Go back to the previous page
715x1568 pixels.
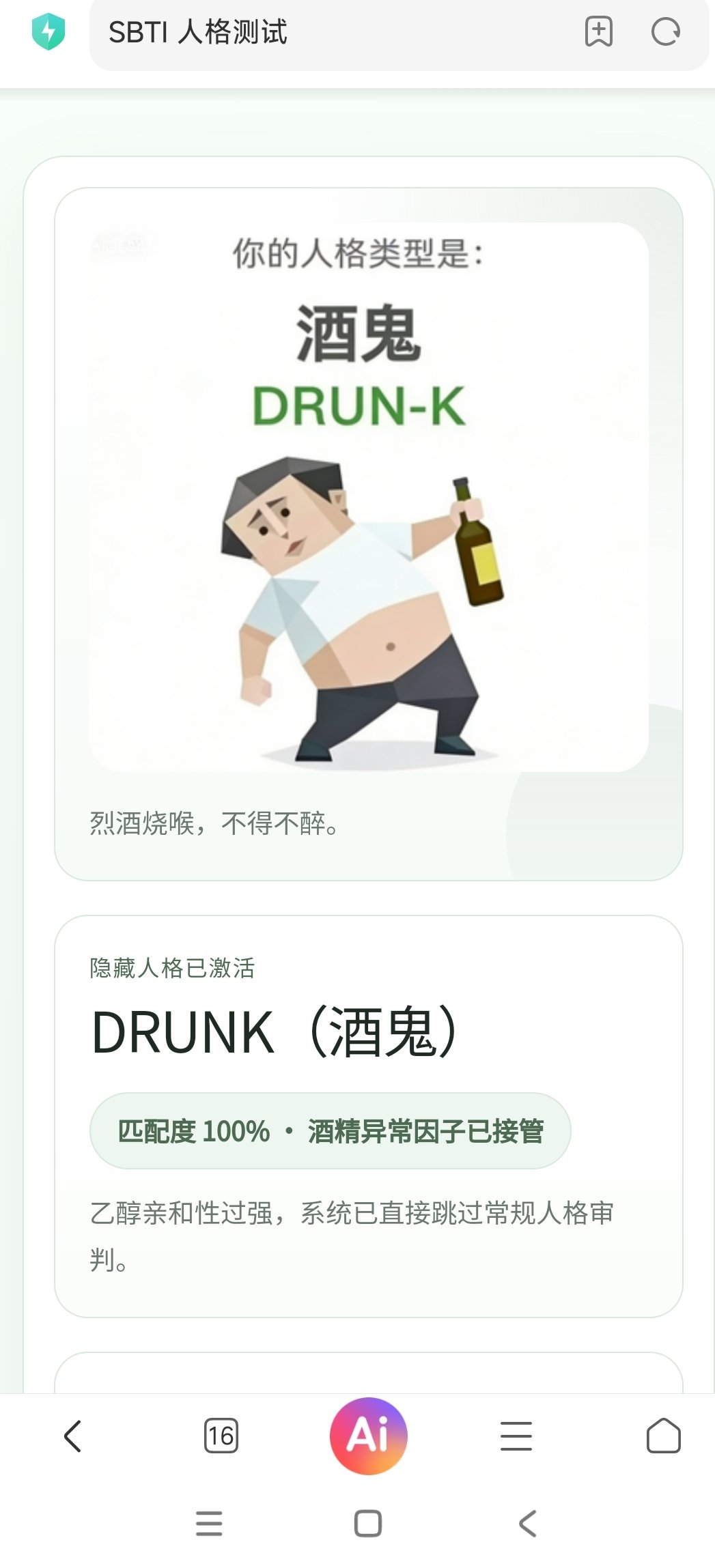tap(72, 1436)
